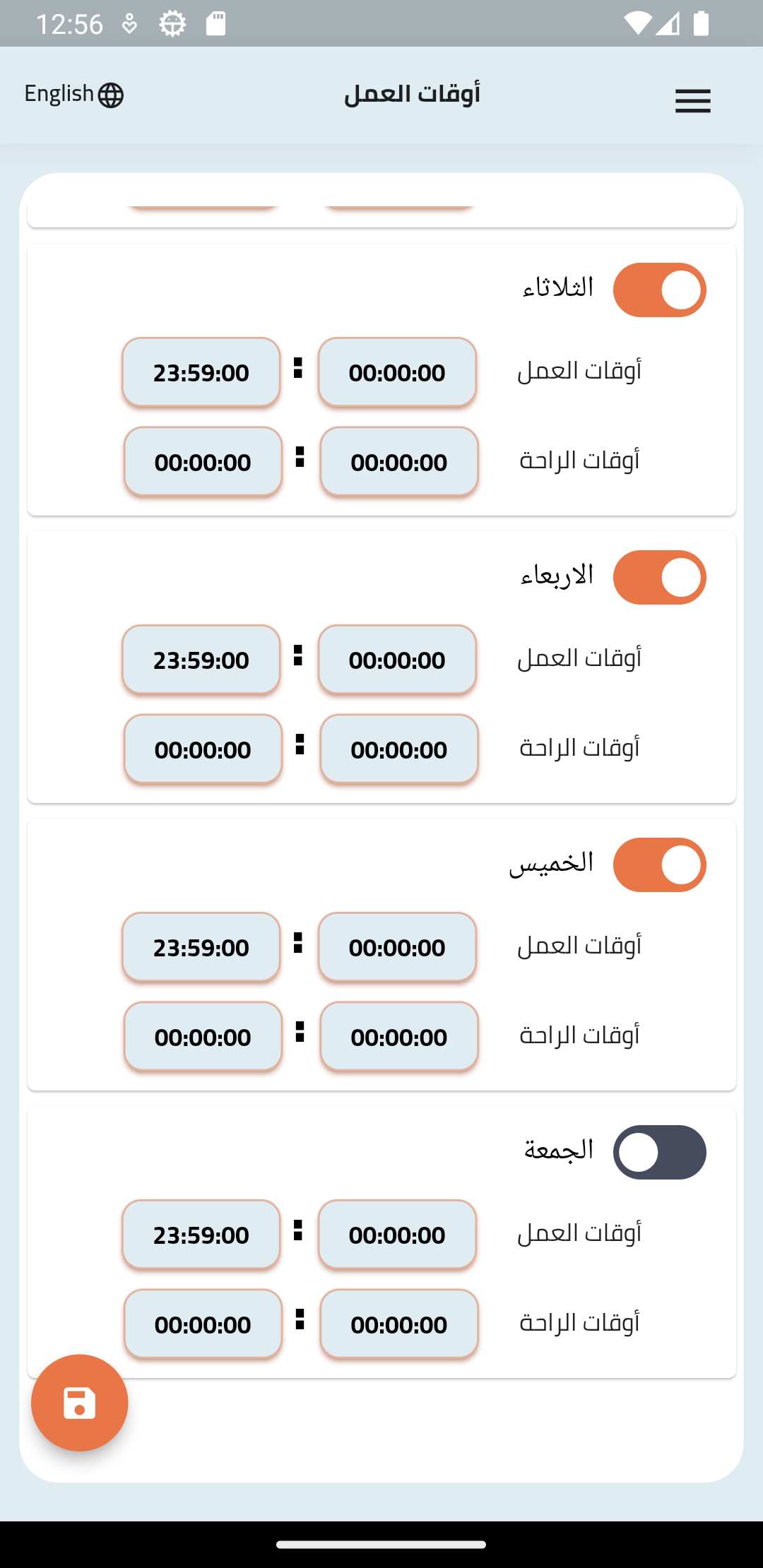
Task: Enable the الجمعة (Friday) toggle
Action: click(659, 1153)
